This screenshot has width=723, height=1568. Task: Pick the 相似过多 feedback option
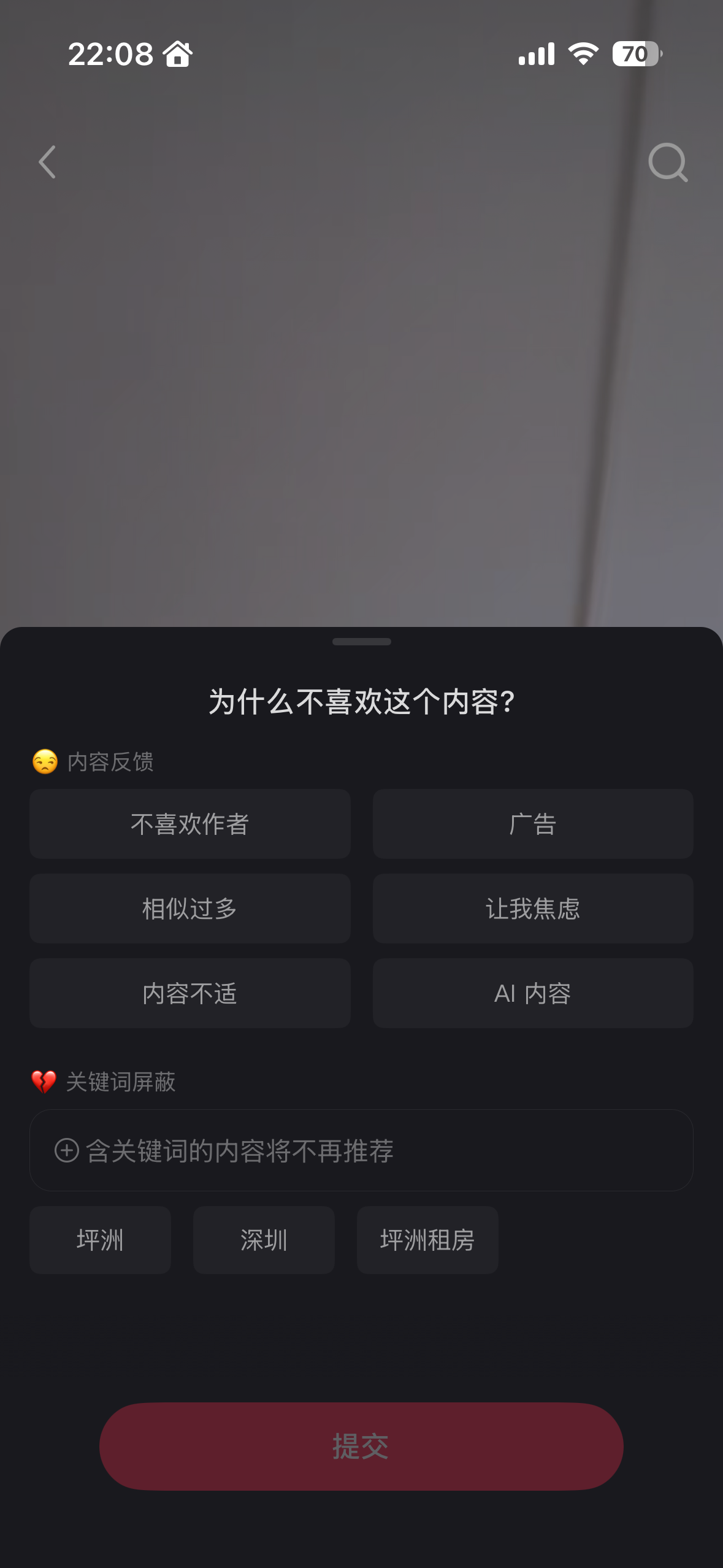click(x=190, y=909)
